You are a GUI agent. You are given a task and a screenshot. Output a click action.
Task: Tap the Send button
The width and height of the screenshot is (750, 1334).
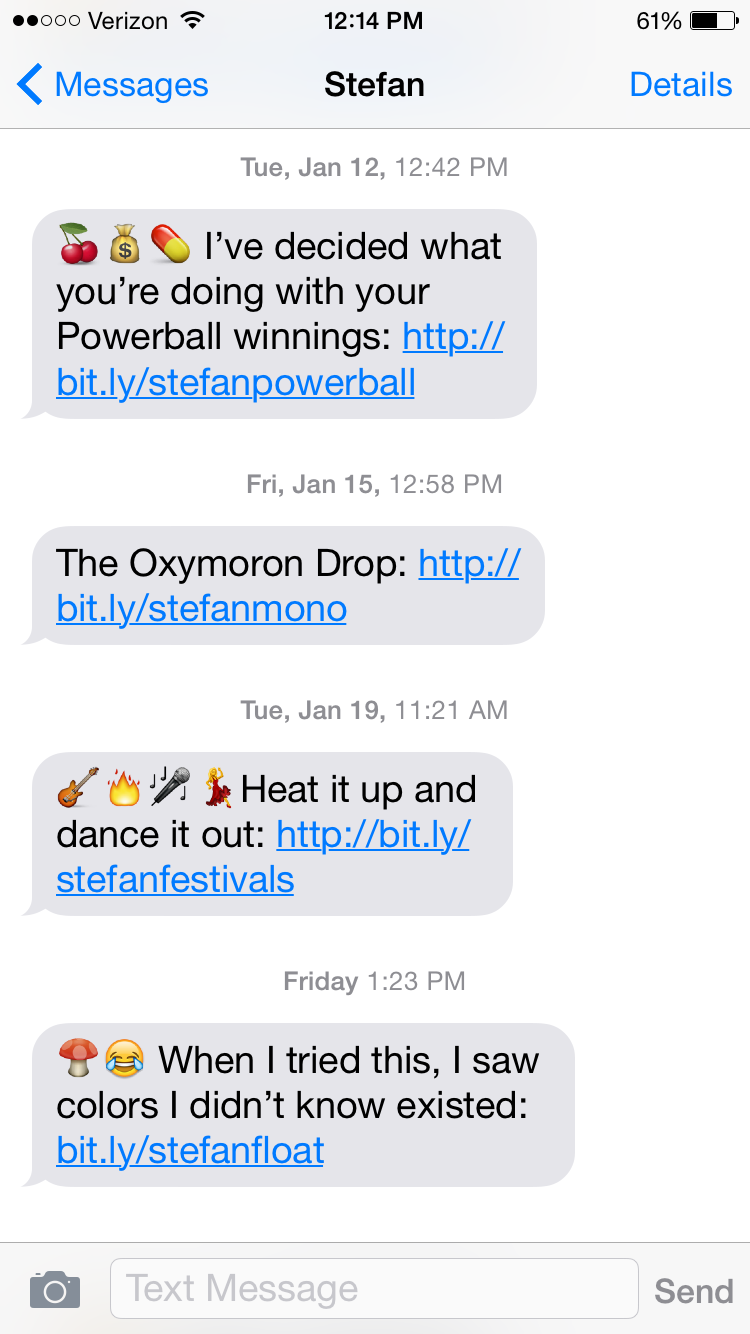click(694, 1291)
